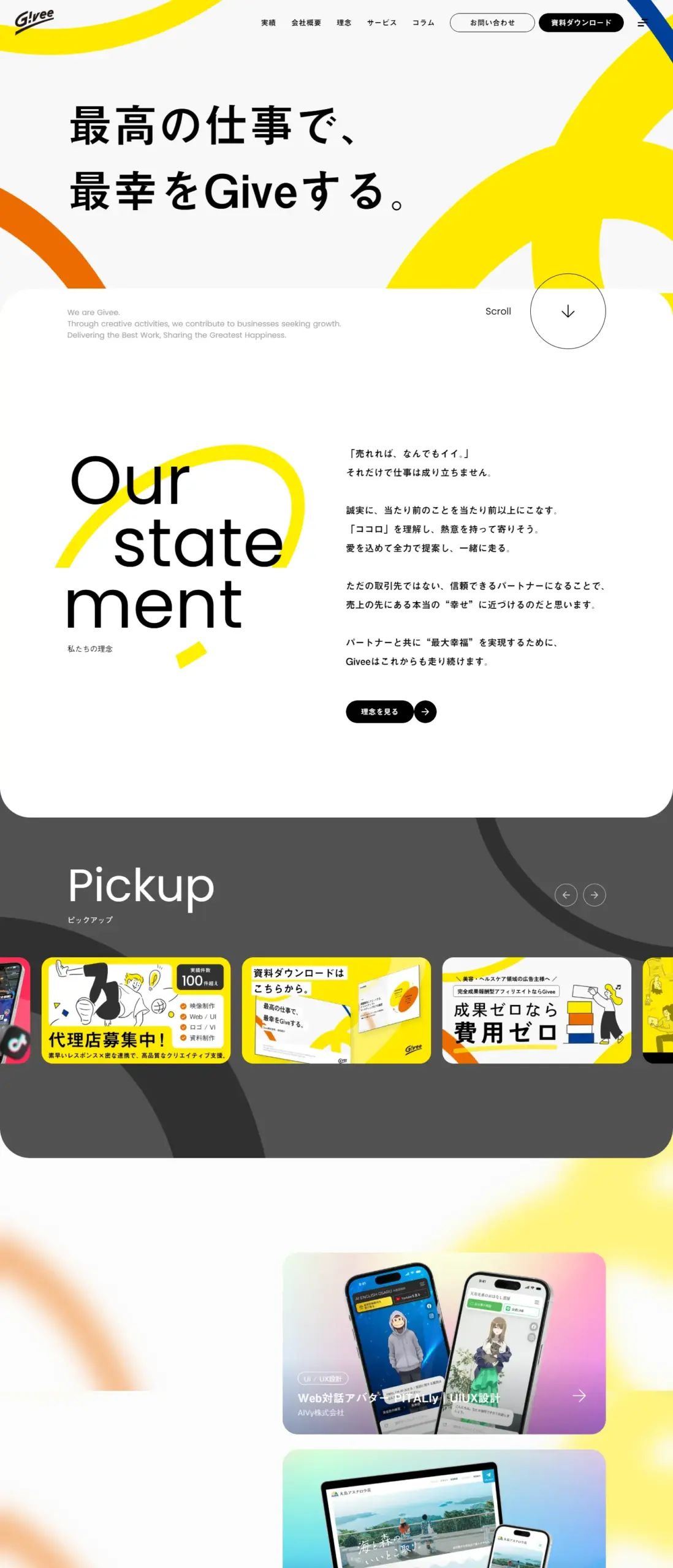This screenshot has width=673, height=1568.
Task: Open the 理念 nav link
Action: coord(344,23)
